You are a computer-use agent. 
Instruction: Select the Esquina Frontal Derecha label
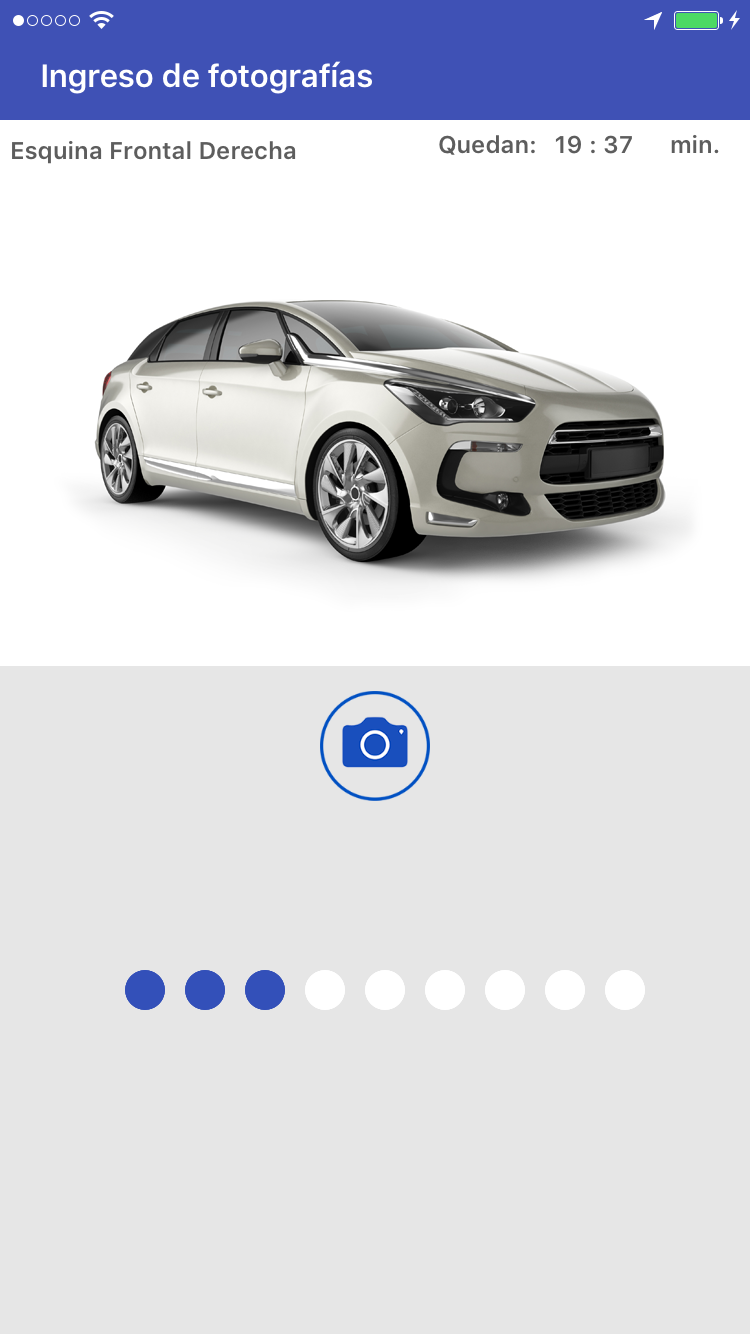pos(153,150)
